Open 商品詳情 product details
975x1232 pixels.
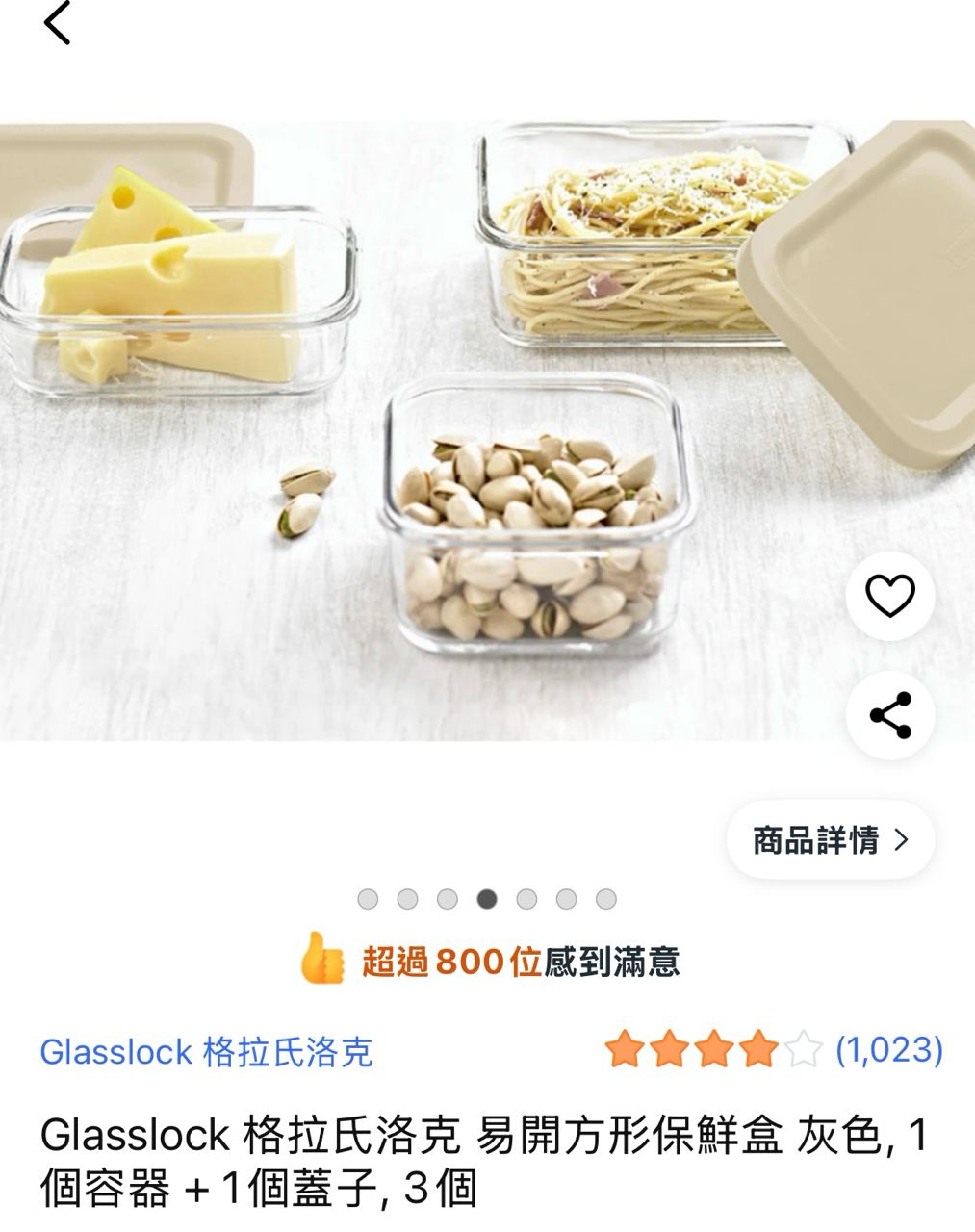(x=830, y=840)
